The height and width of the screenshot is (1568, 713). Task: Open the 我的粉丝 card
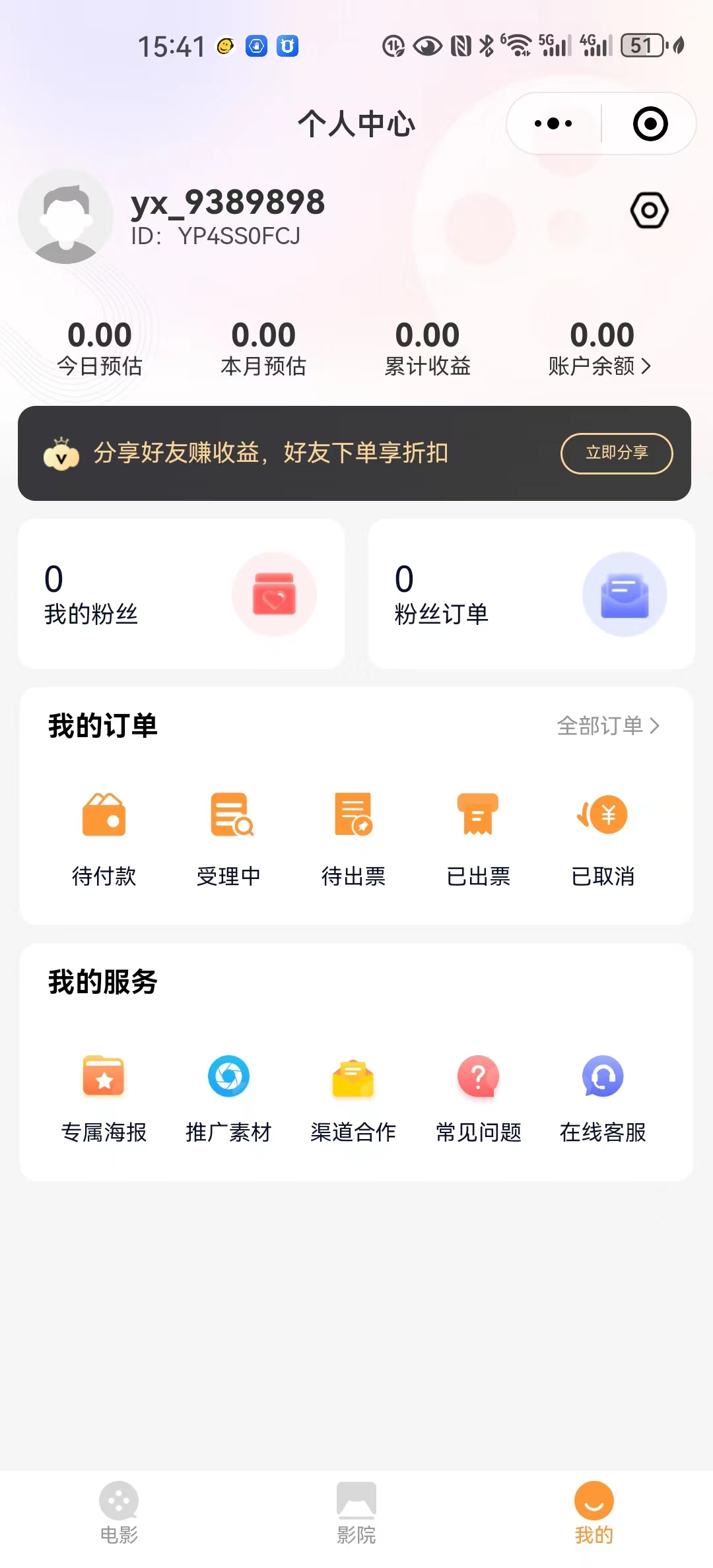[x=181, y=594]
